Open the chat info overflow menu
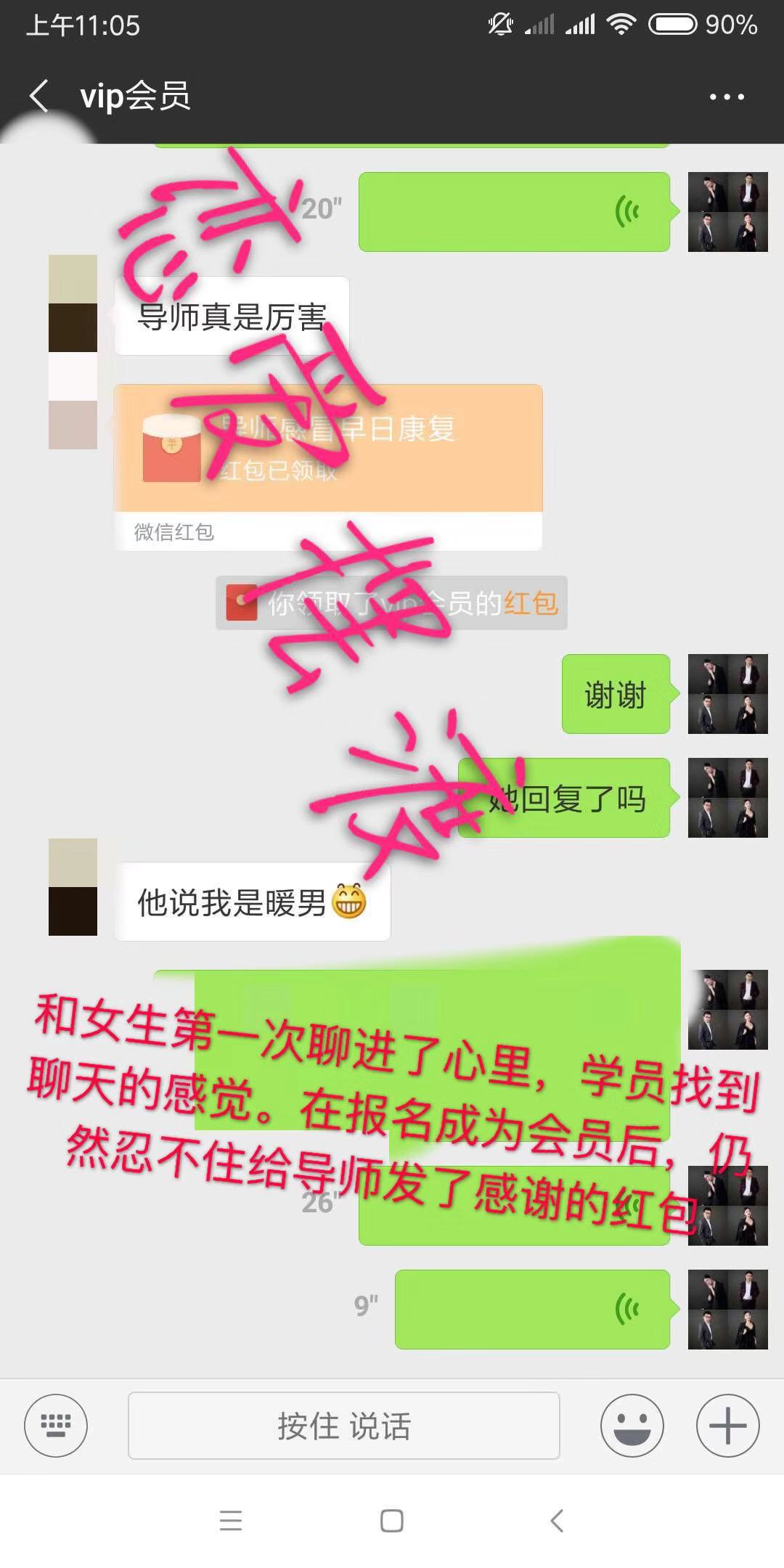Viewport: 784px width, 1568px height. (x=727, y=97)
